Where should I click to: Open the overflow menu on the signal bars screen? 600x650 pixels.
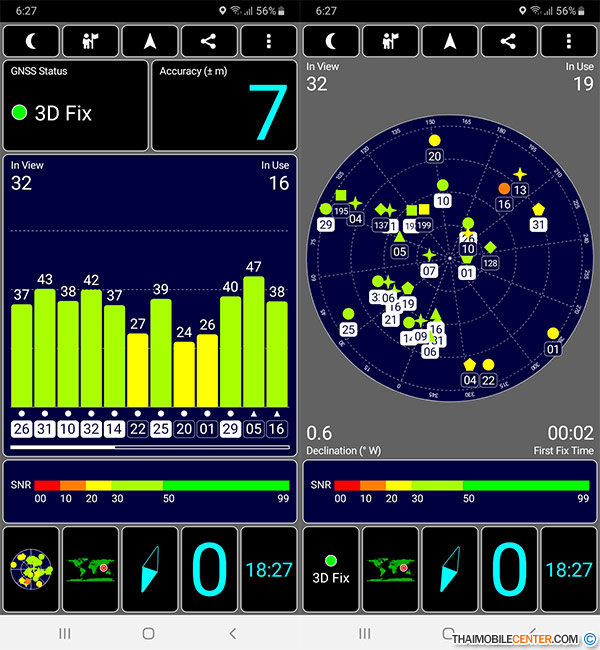pos(268,41)
